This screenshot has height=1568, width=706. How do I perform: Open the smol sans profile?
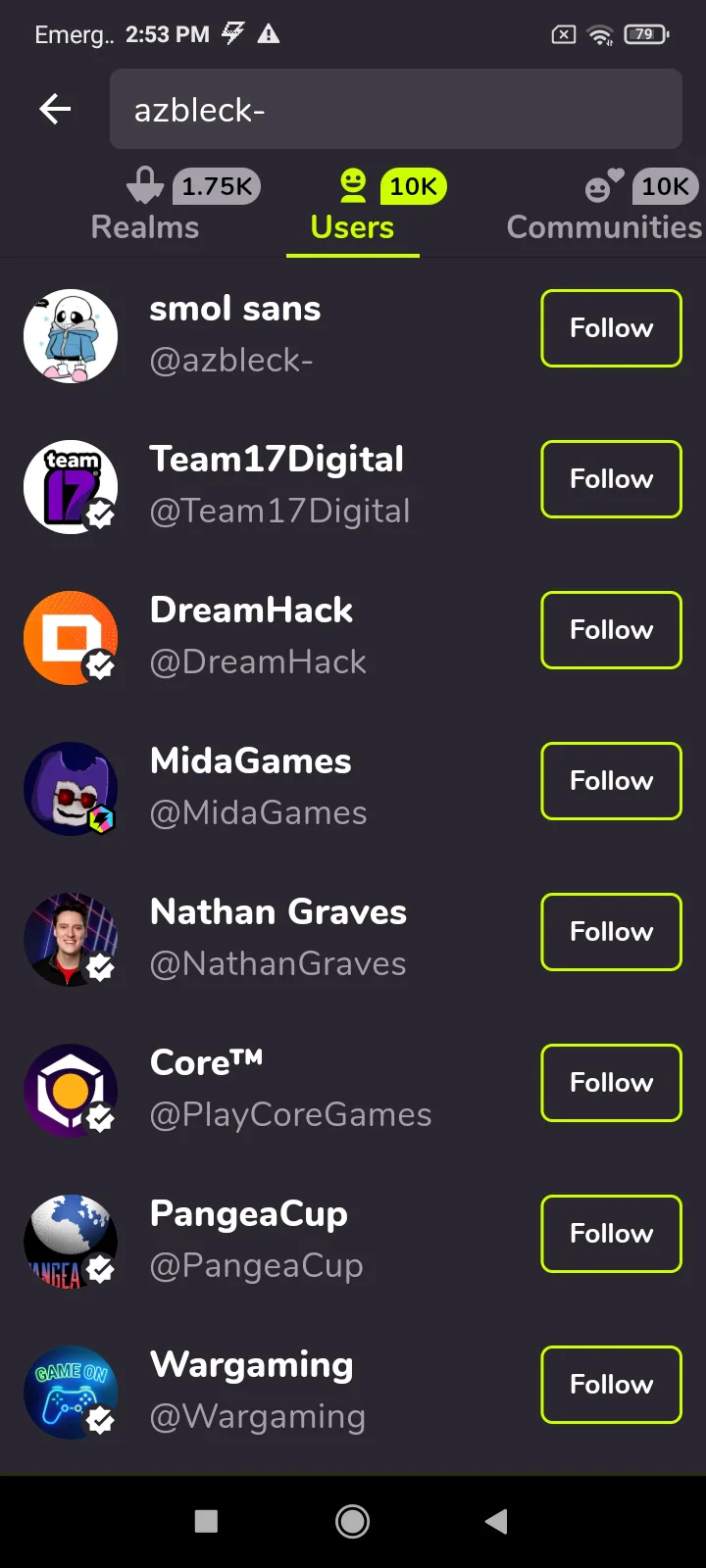pos(235,333)
